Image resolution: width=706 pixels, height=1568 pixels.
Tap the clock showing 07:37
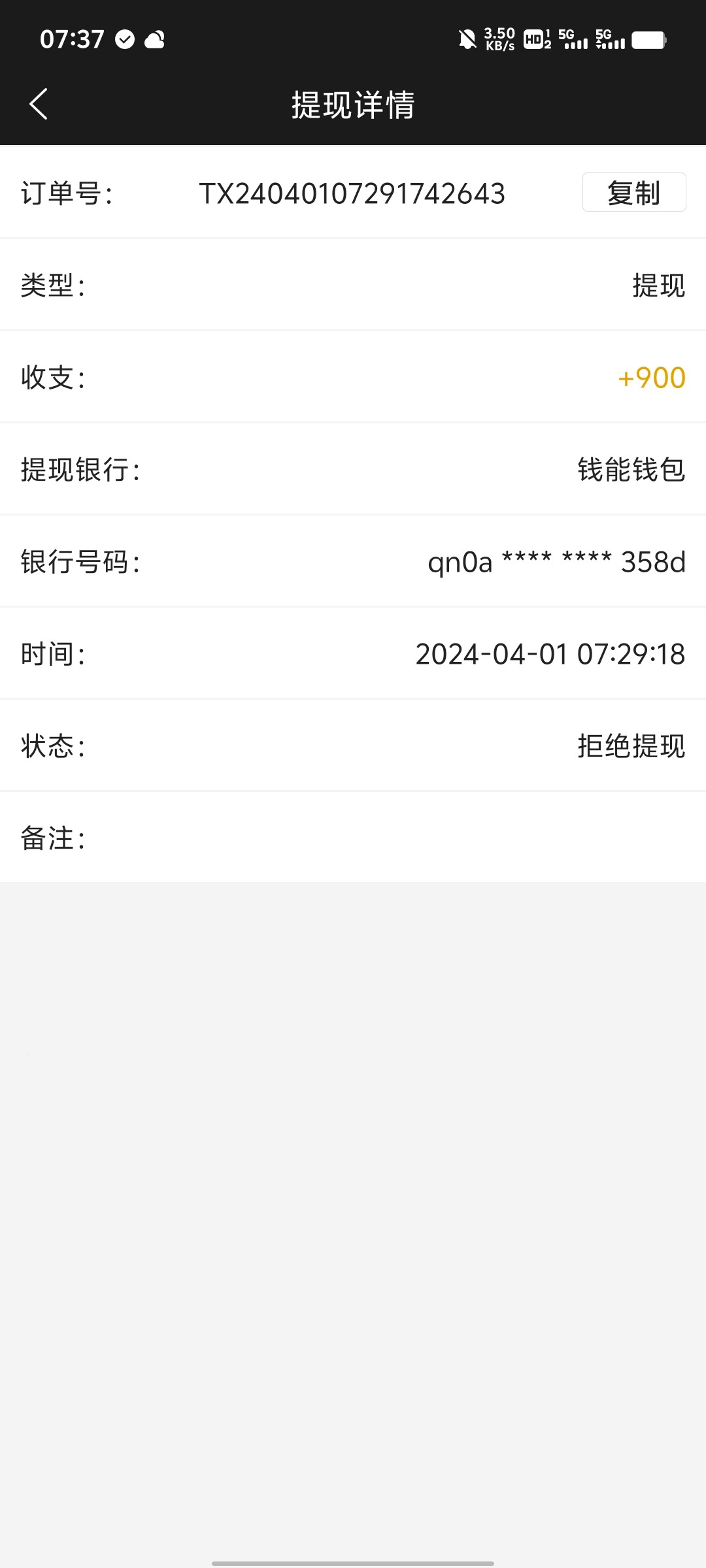pyautogui.click(x=73, y=40)
